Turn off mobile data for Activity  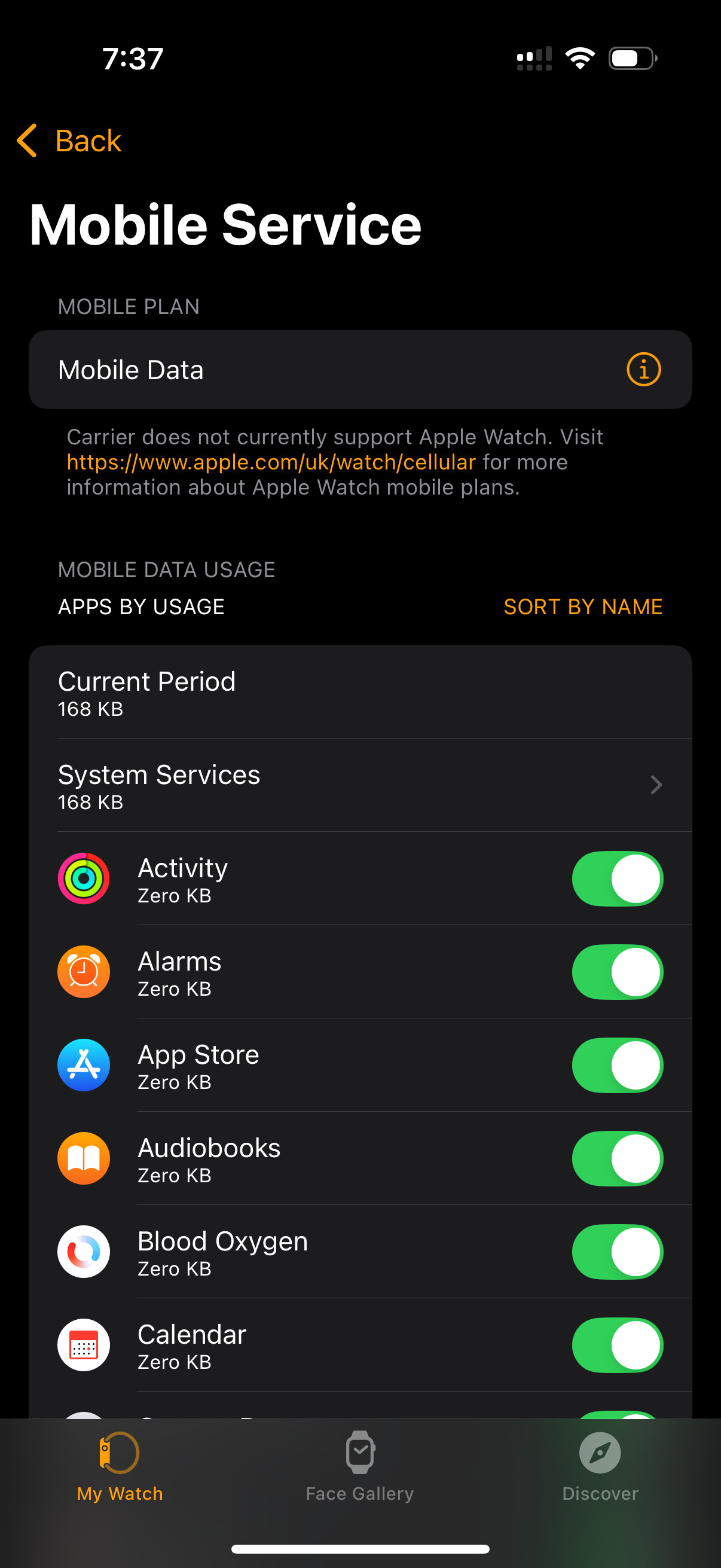[617, 878]
